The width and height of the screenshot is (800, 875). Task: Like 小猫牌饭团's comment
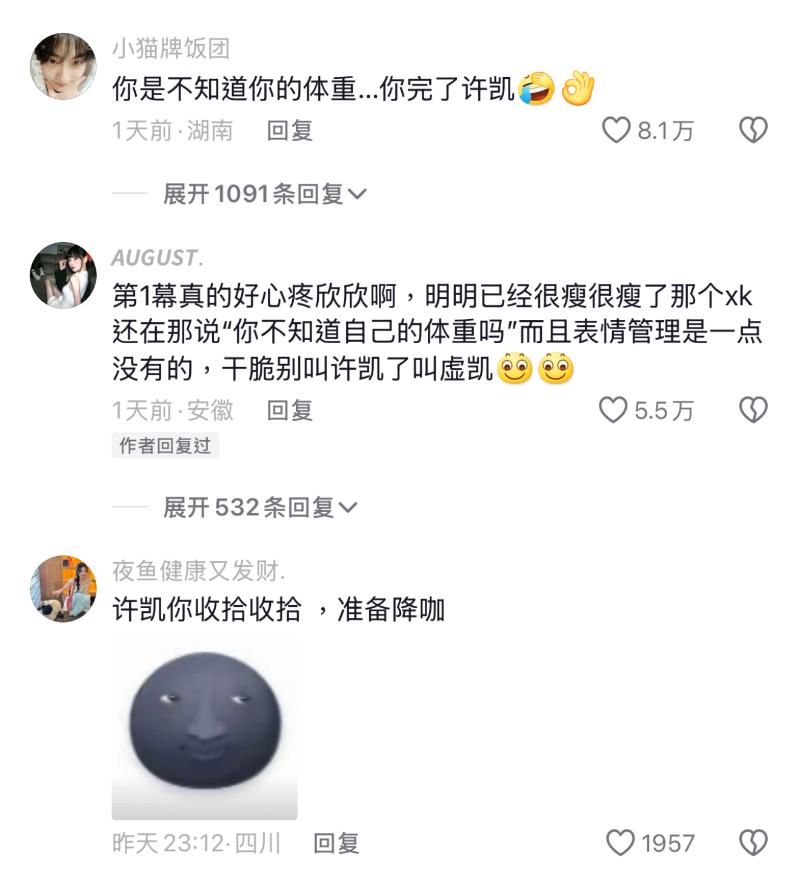point(616,130)
